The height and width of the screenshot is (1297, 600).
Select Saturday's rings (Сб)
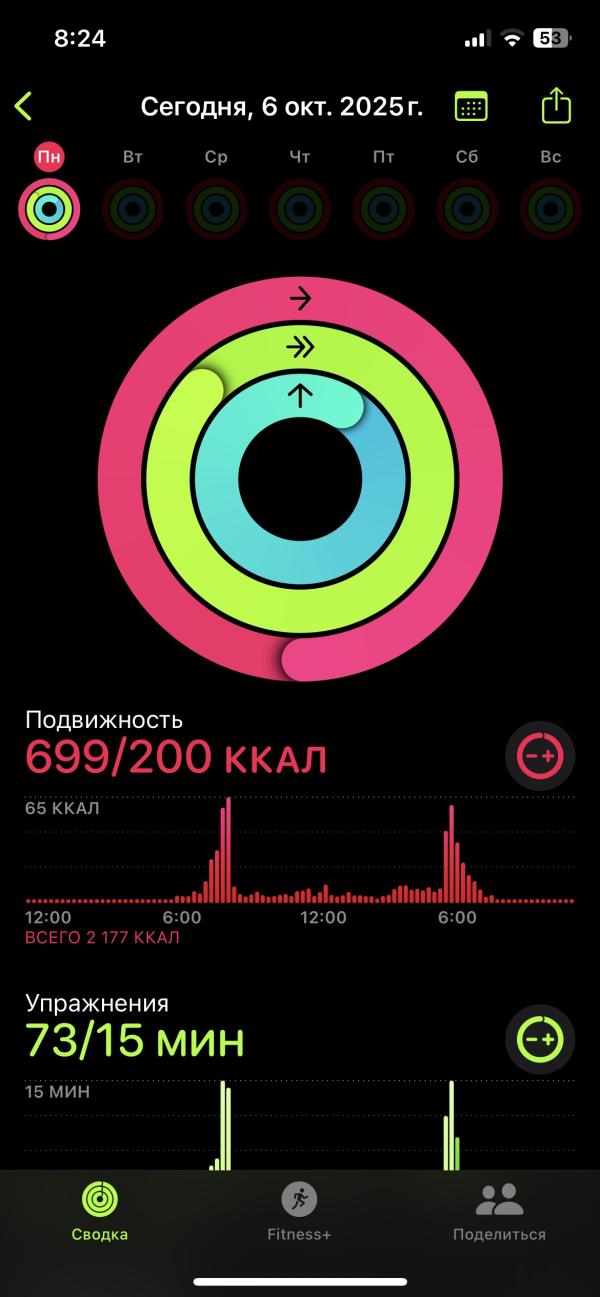[x=467, y=207]
